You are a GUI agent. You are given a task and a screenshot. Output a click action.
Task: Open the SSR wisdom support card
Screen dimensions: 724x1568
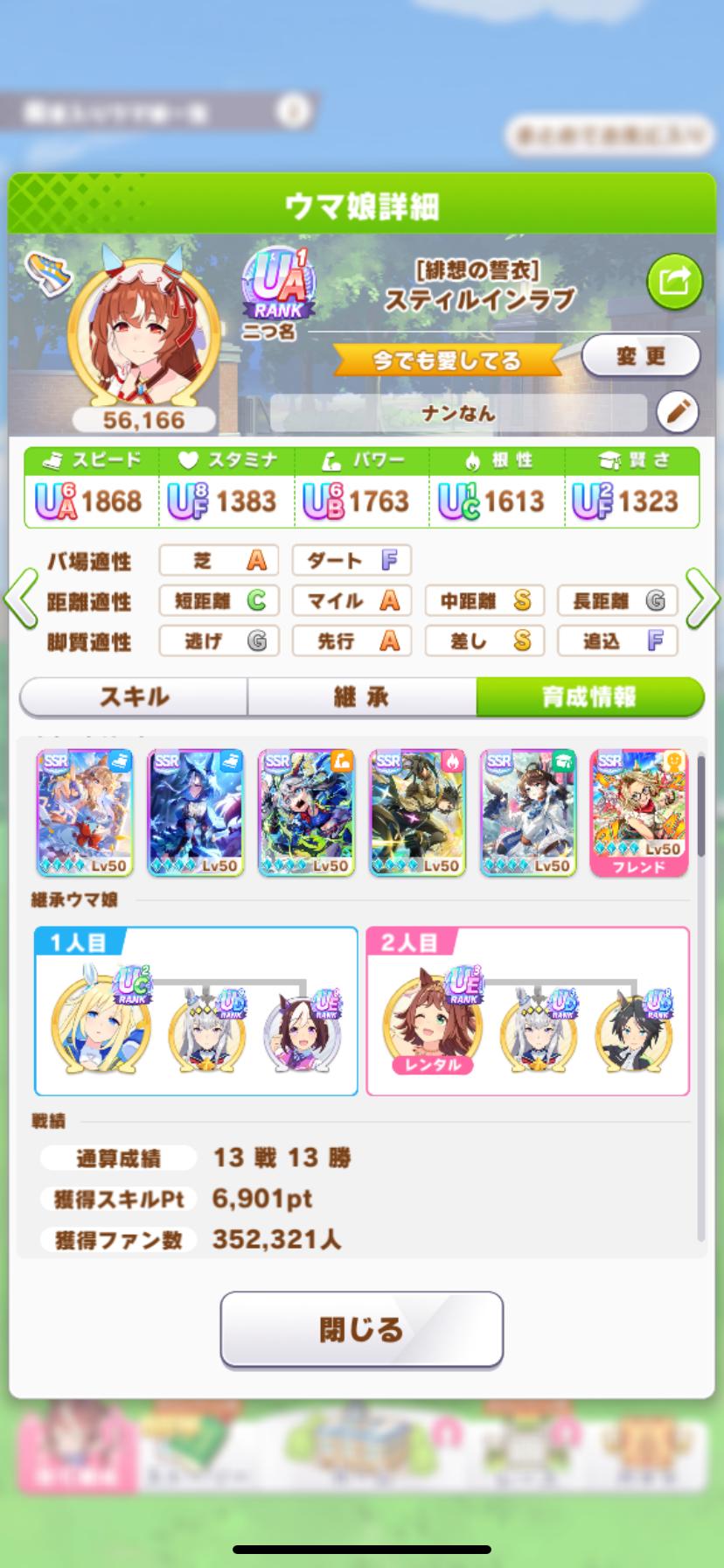[527, 812]
